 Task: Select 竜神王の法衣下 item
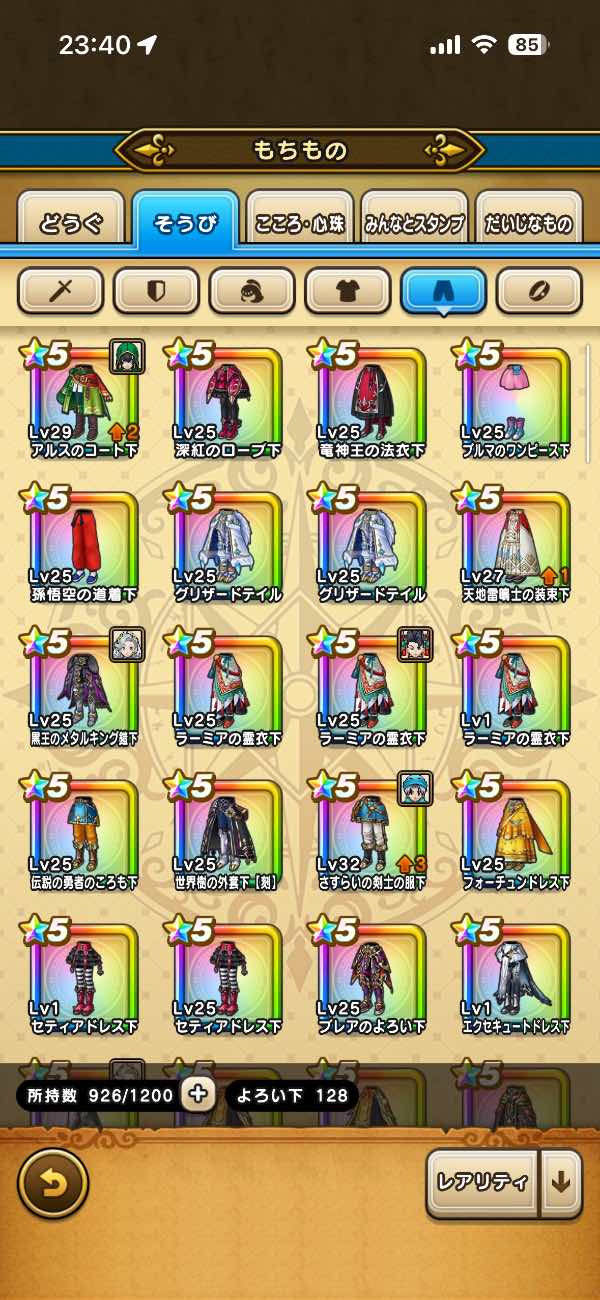click(x=372, y=400)
